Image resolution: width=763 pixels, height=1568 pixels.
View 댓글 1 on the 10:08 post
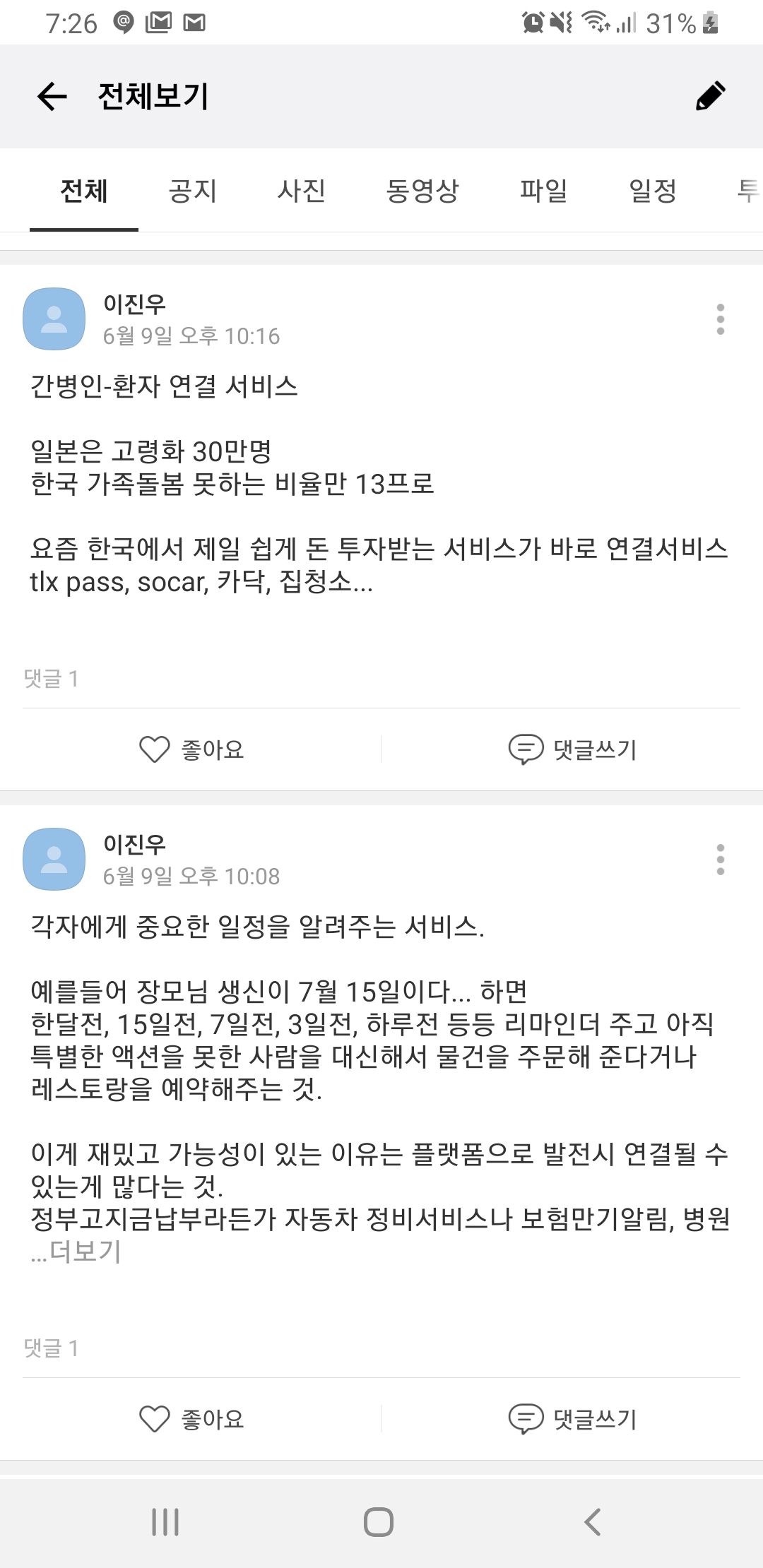pos(52,1348)
